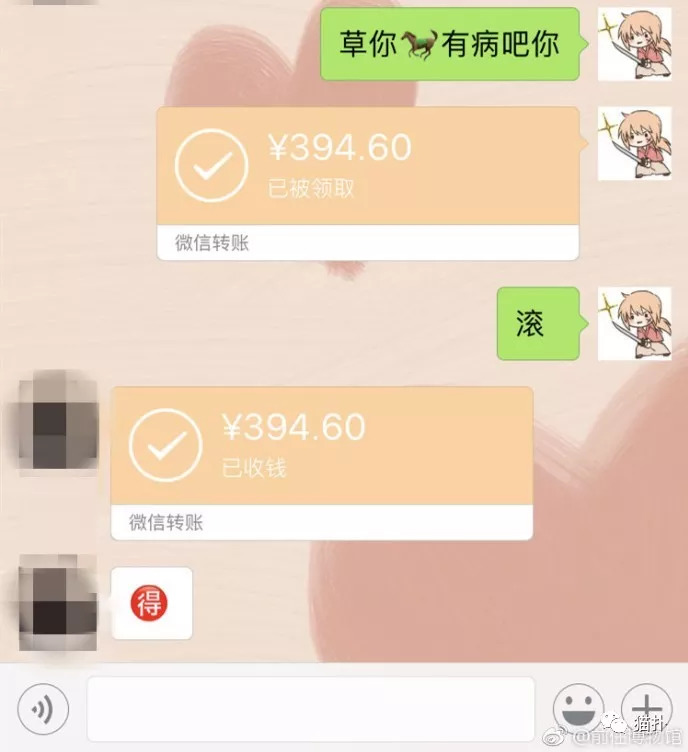Open the ¥394.60 transfer marked 已被领取
688x752 pixels.
pos(367,182)
